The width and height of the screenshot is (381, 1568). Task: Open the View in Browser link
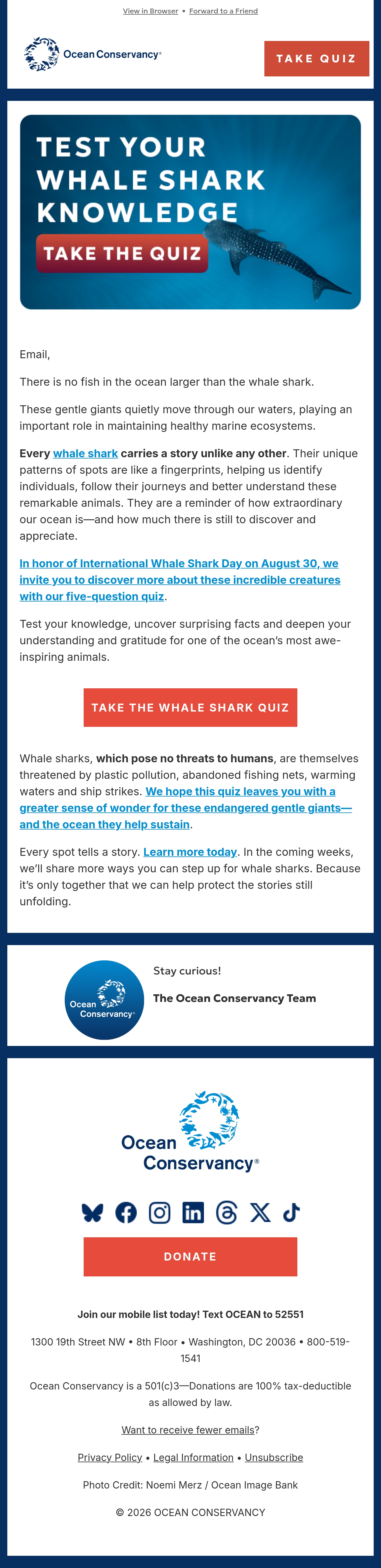pyautogui.click(x=150, y=11)
